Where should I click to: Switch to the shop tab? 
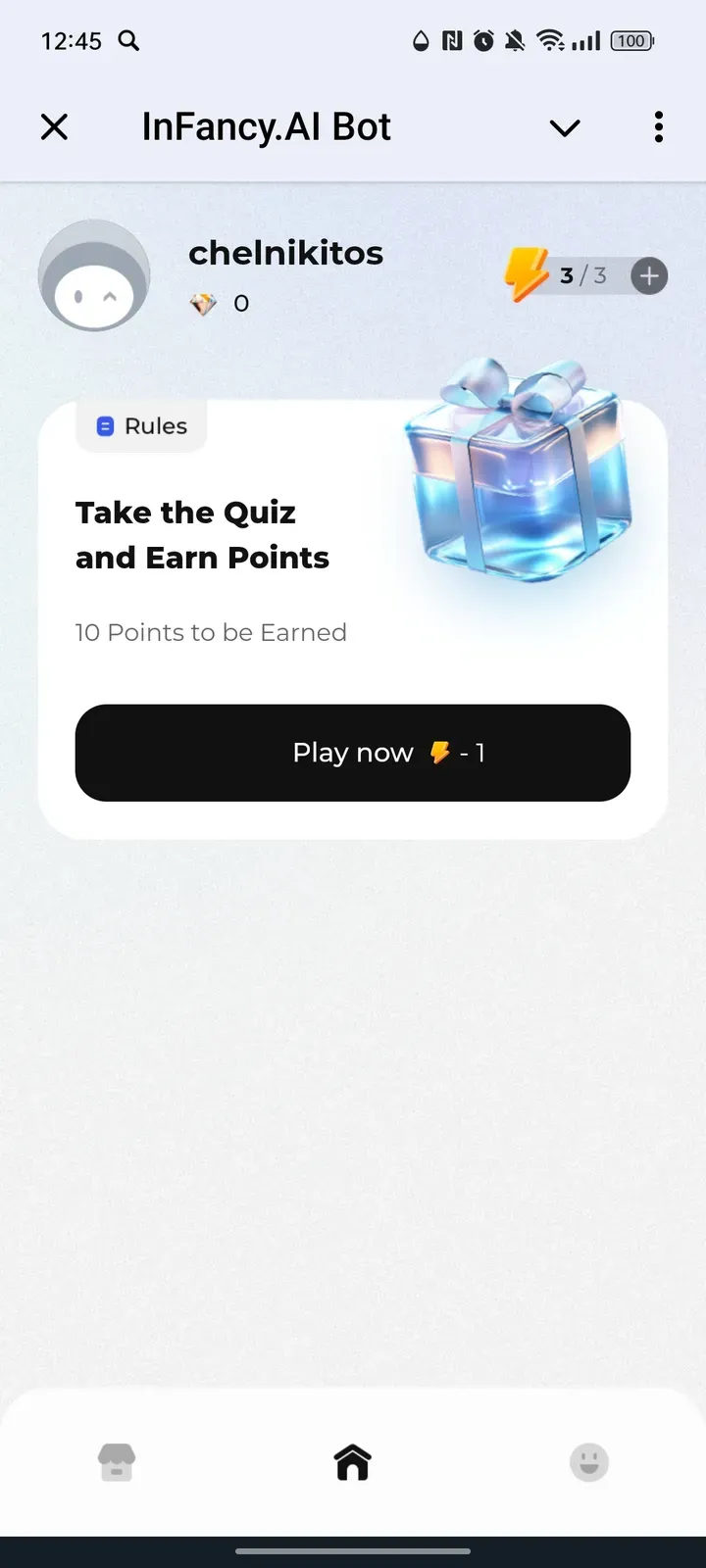click(x=117, y=1462)
